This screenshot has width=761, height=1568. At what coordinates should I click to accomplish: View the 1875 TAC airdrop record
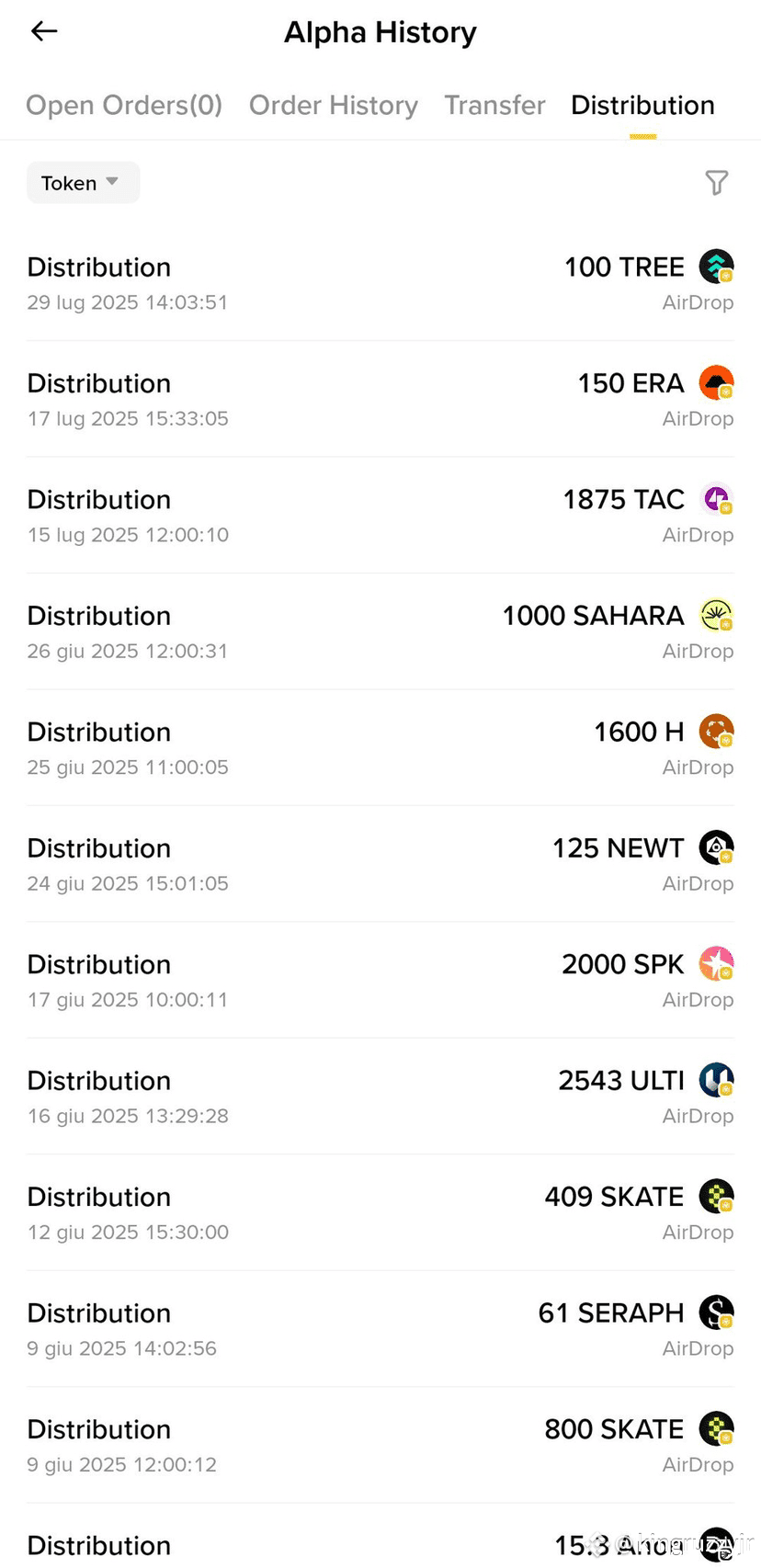click(380, 516)
